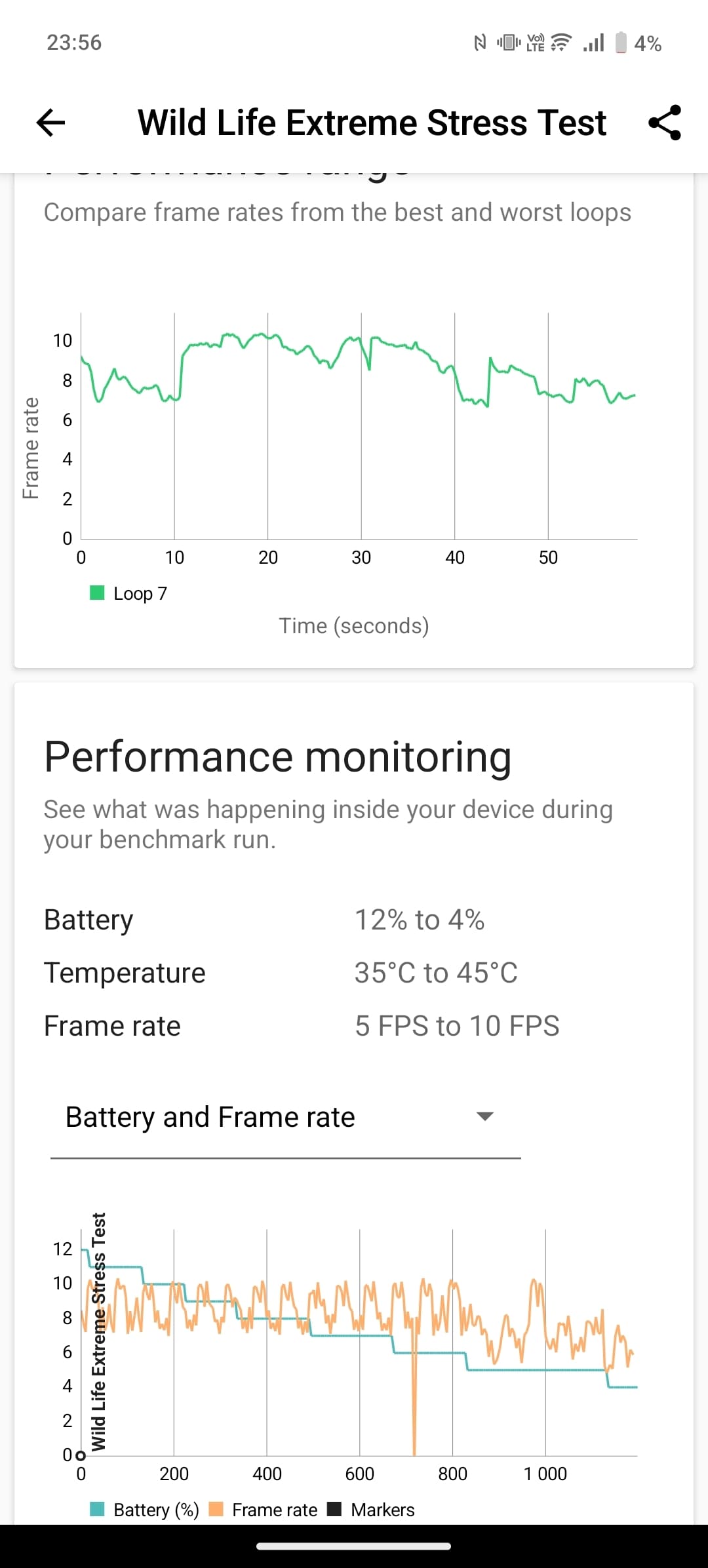
Task: Open the Battery and Frame rate dropdown
Action: click(x=286, y=1118)
